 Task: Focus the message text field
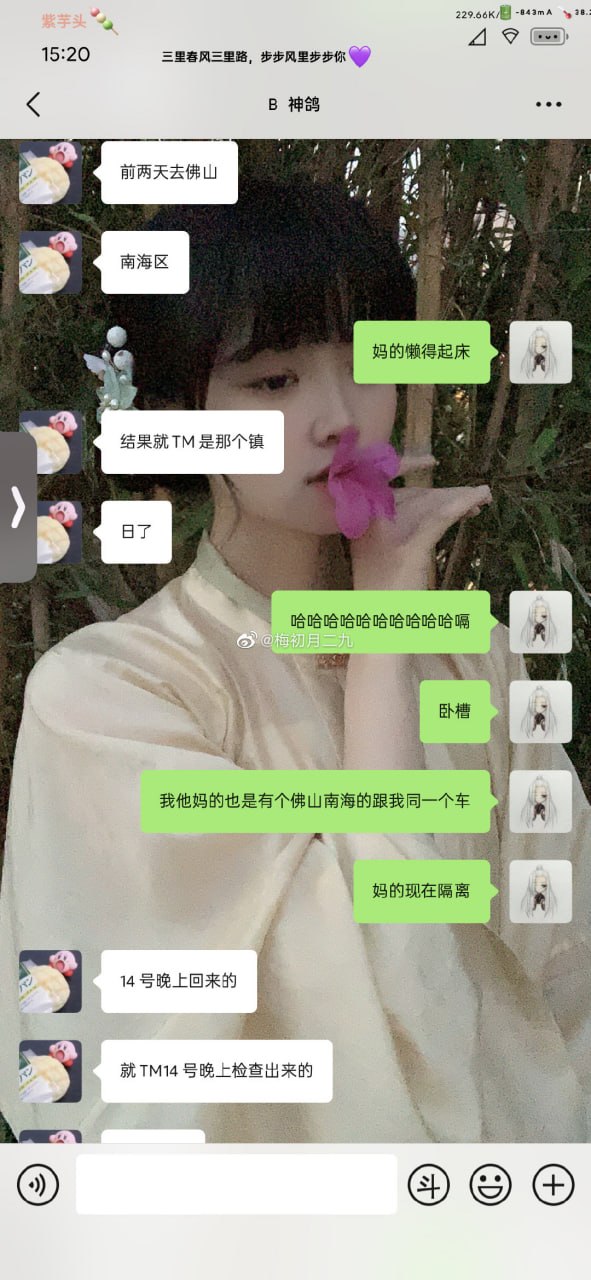pyautogui.click(x=236, y=1185)
